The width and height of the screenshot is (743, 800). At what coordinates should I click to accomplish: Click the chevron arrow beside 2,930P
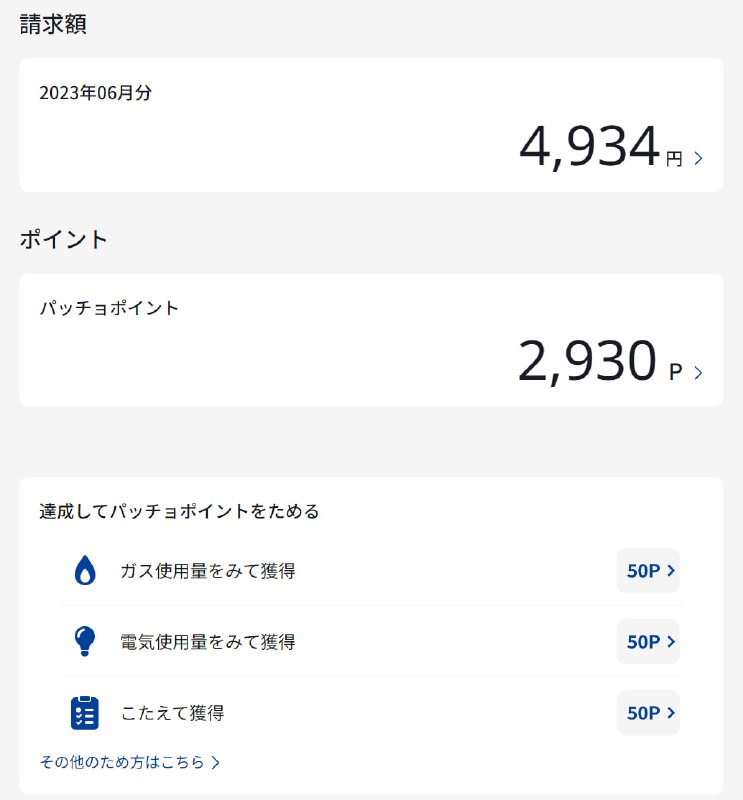(x=698, y=371)
